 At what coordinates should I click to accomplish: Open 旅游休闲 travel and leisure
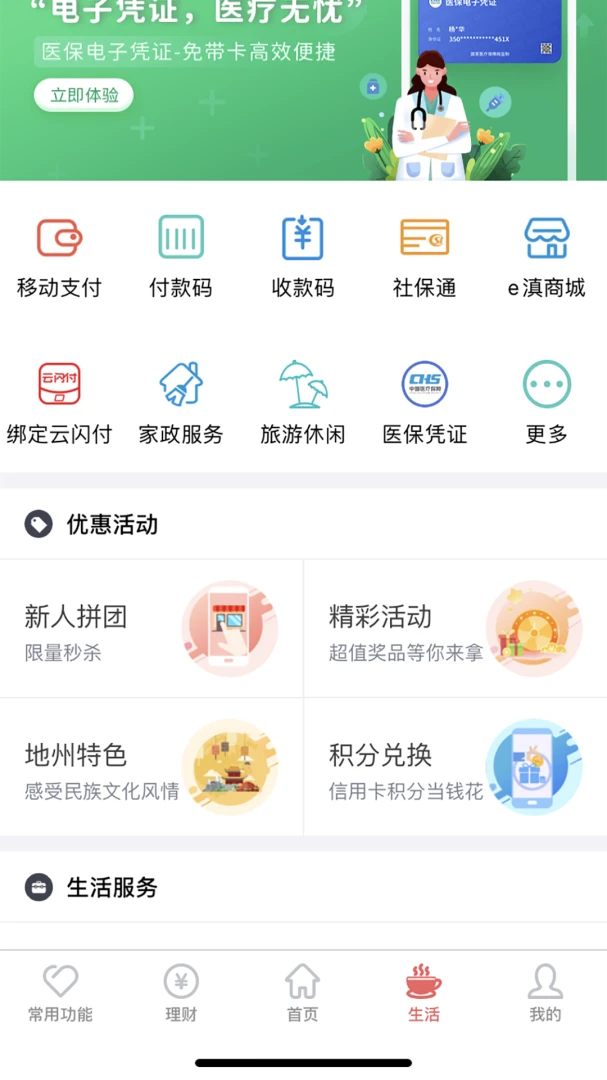pos(303,403)
